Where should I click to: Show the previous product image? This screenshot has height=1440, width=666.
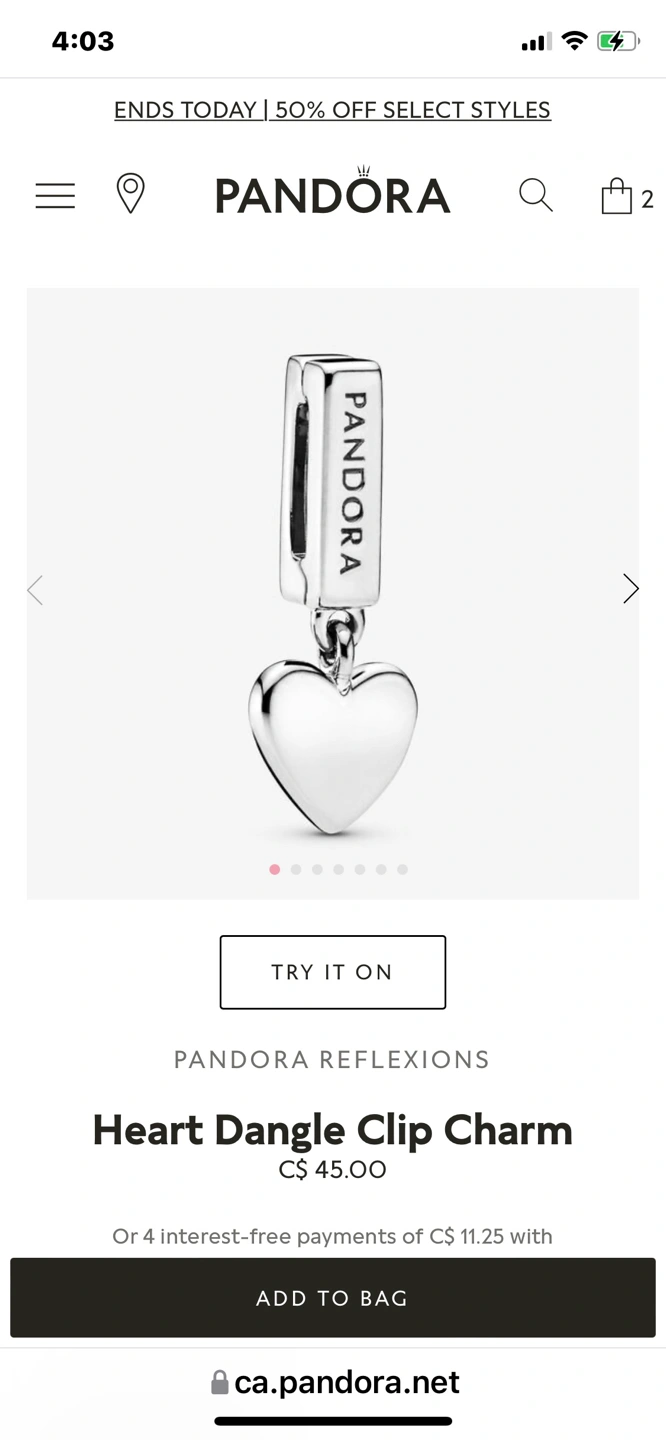36,590
